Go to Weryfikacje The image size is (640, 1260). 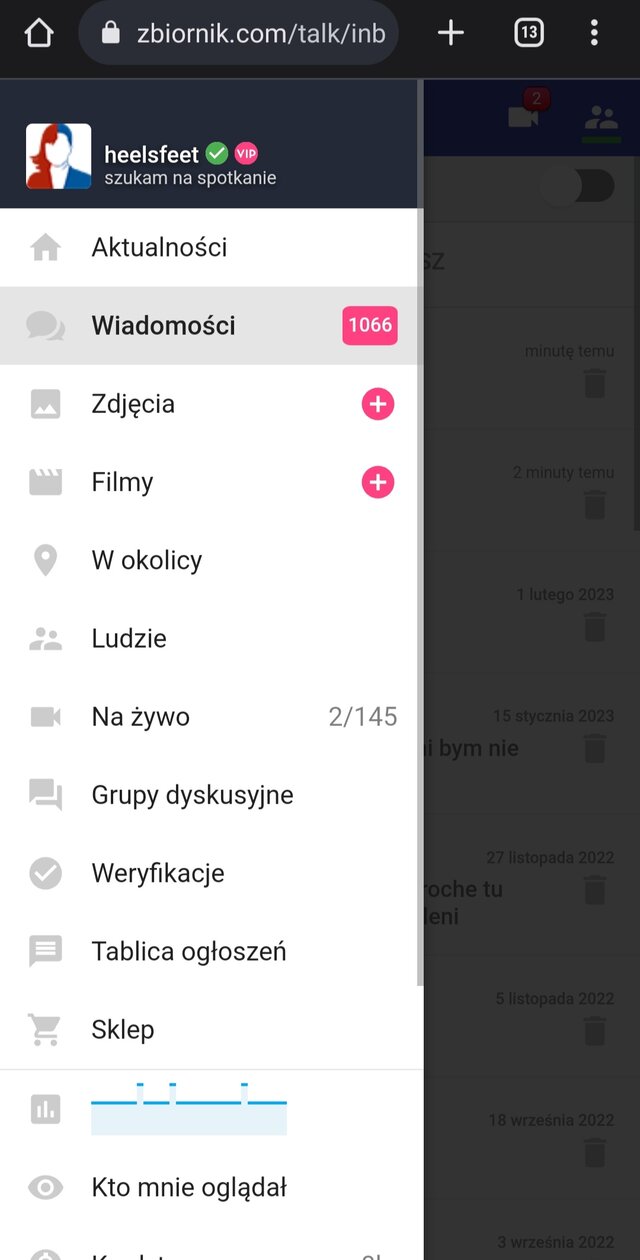pyautogui.click(x=158, y=873)
